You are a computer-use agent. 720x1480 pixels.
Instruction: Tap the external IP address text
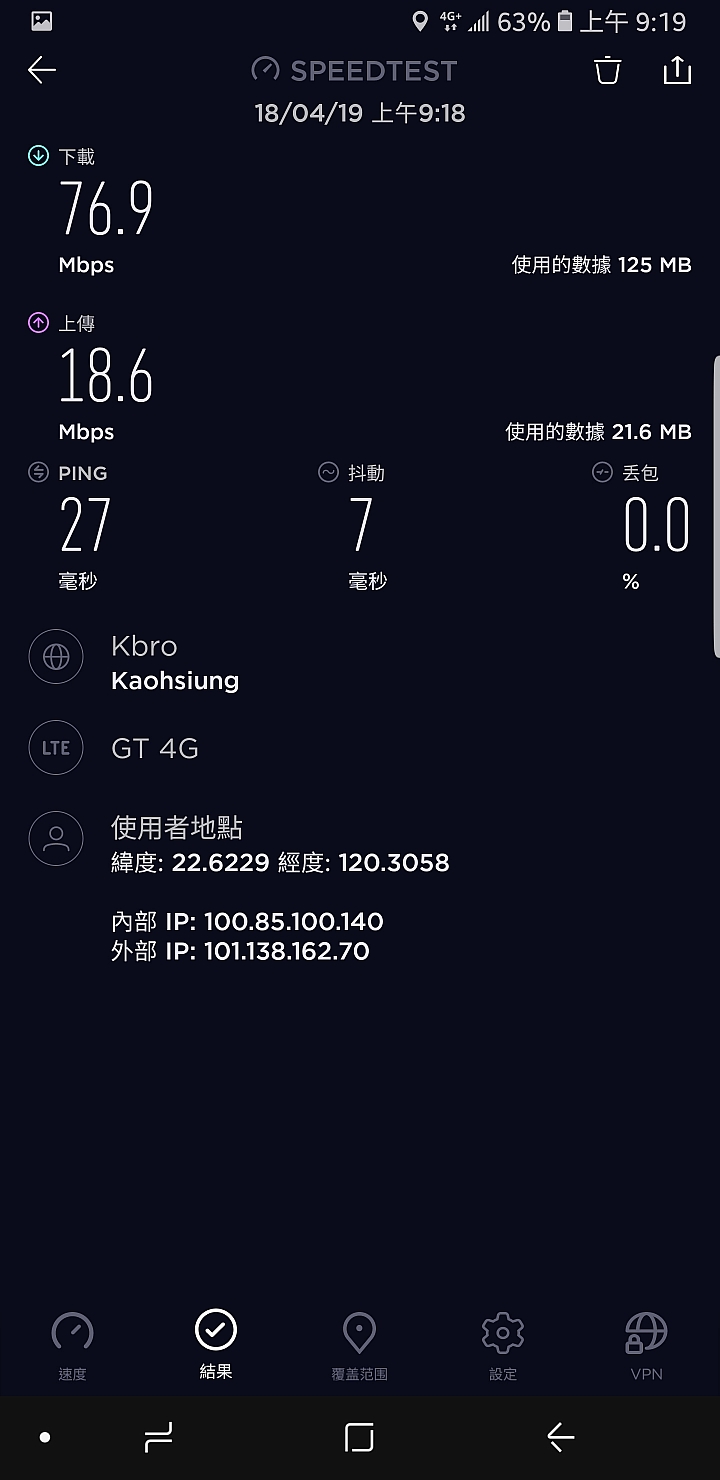tap(240, 951)
